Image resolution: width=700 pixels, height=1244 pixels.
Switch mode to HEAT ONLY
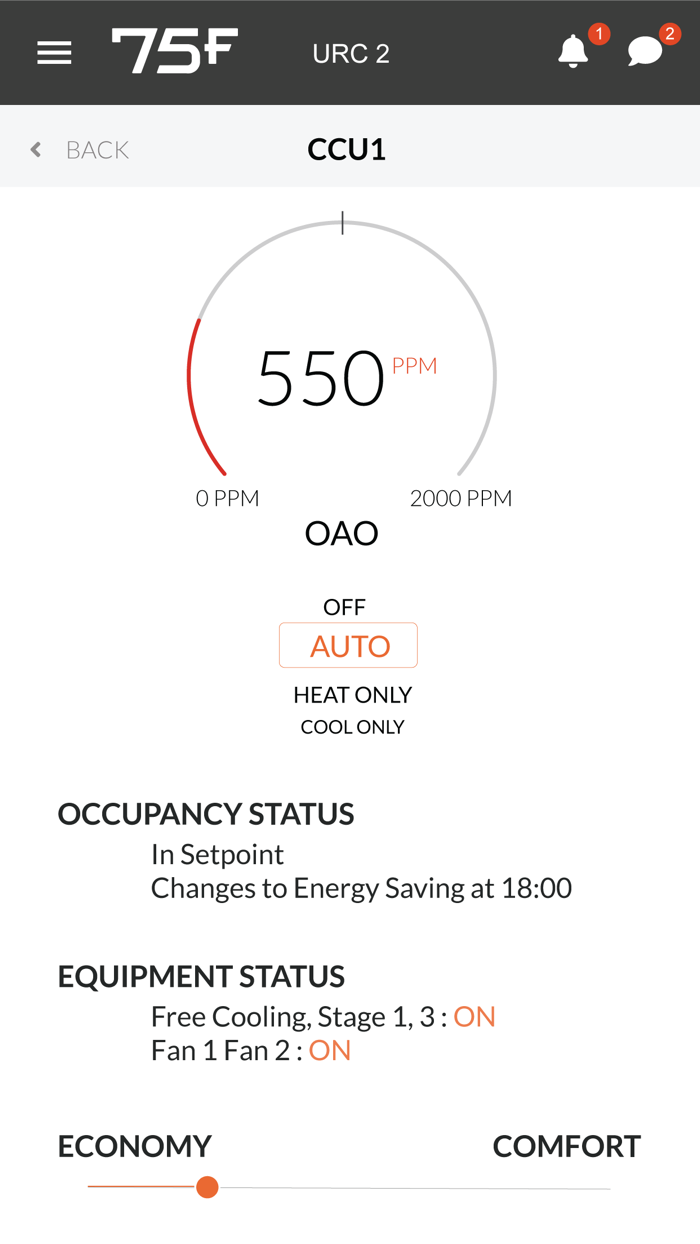[x=352, y=694]
